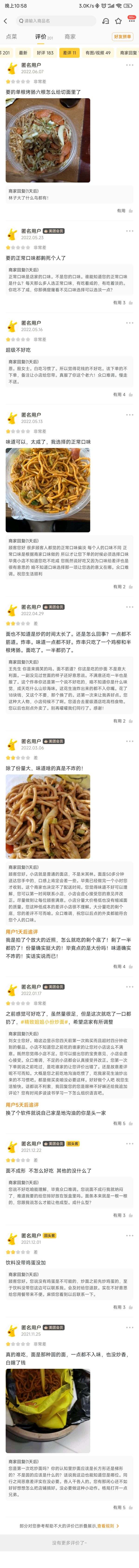Viewport: 139px width, 1568px height.
Task: Select the 最新 review filter chip
Action: pos(23,53)
